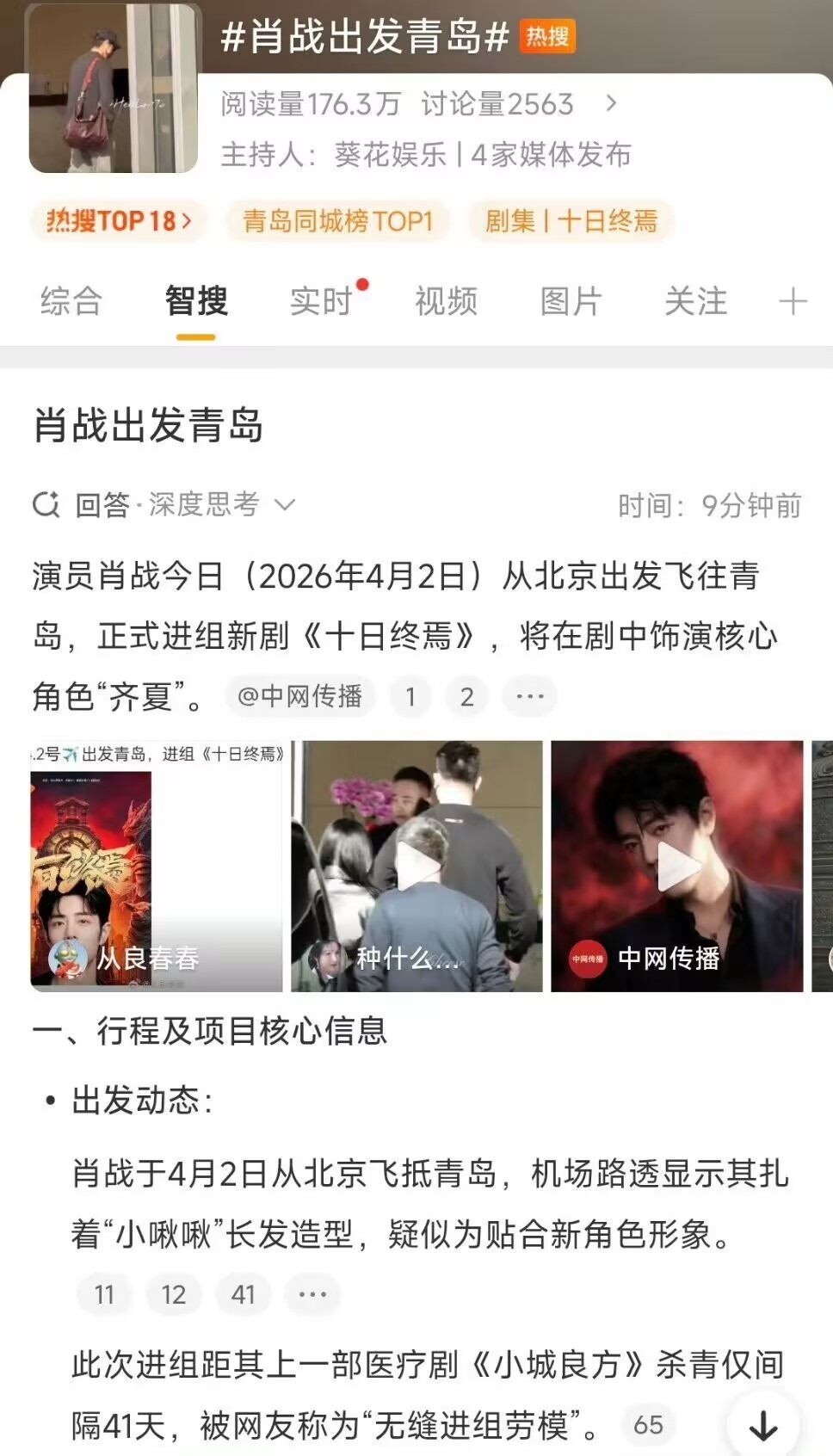Expand the 热搜TOP 18 ranking list

click(x=117, y=221)
